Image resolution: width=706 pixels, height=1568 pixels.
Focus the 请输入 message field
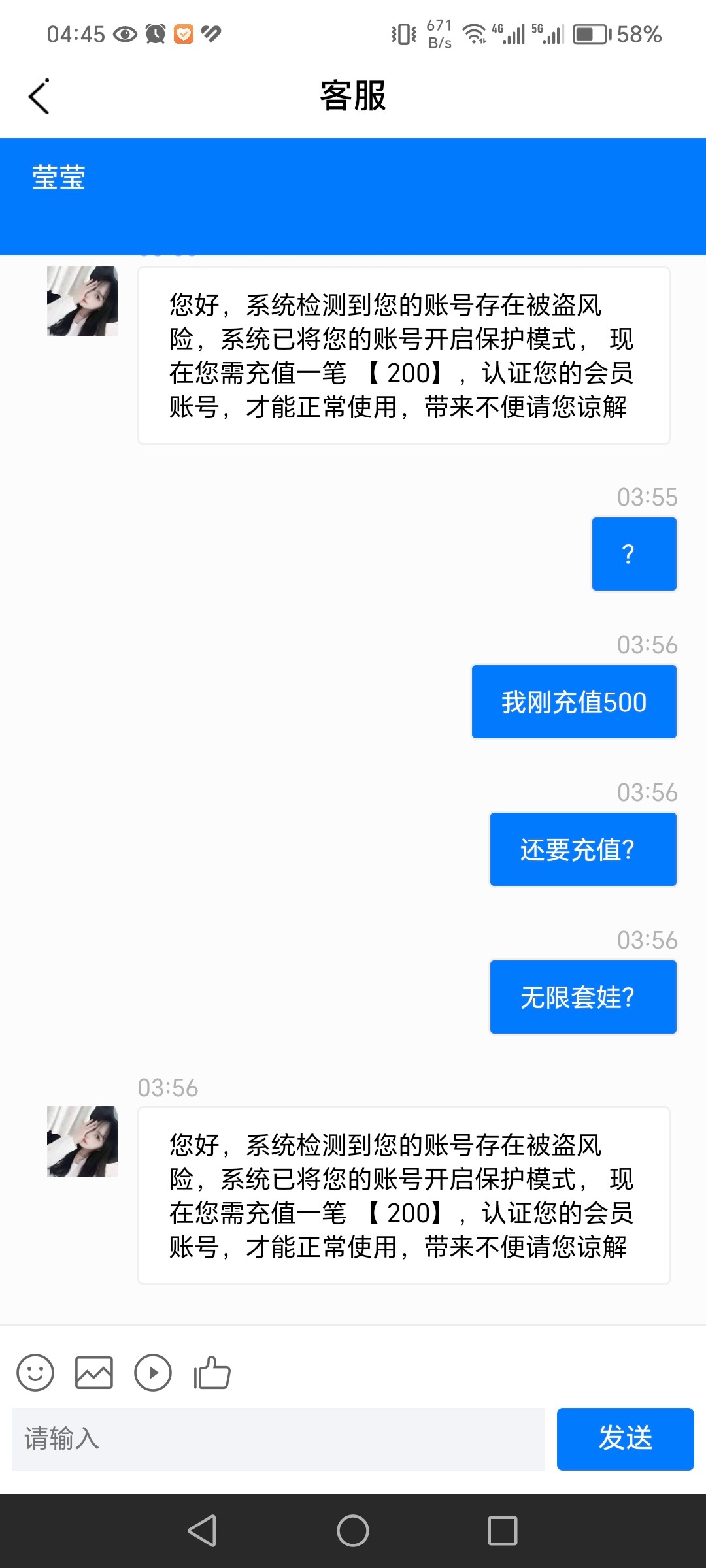tap(278, 1439)
